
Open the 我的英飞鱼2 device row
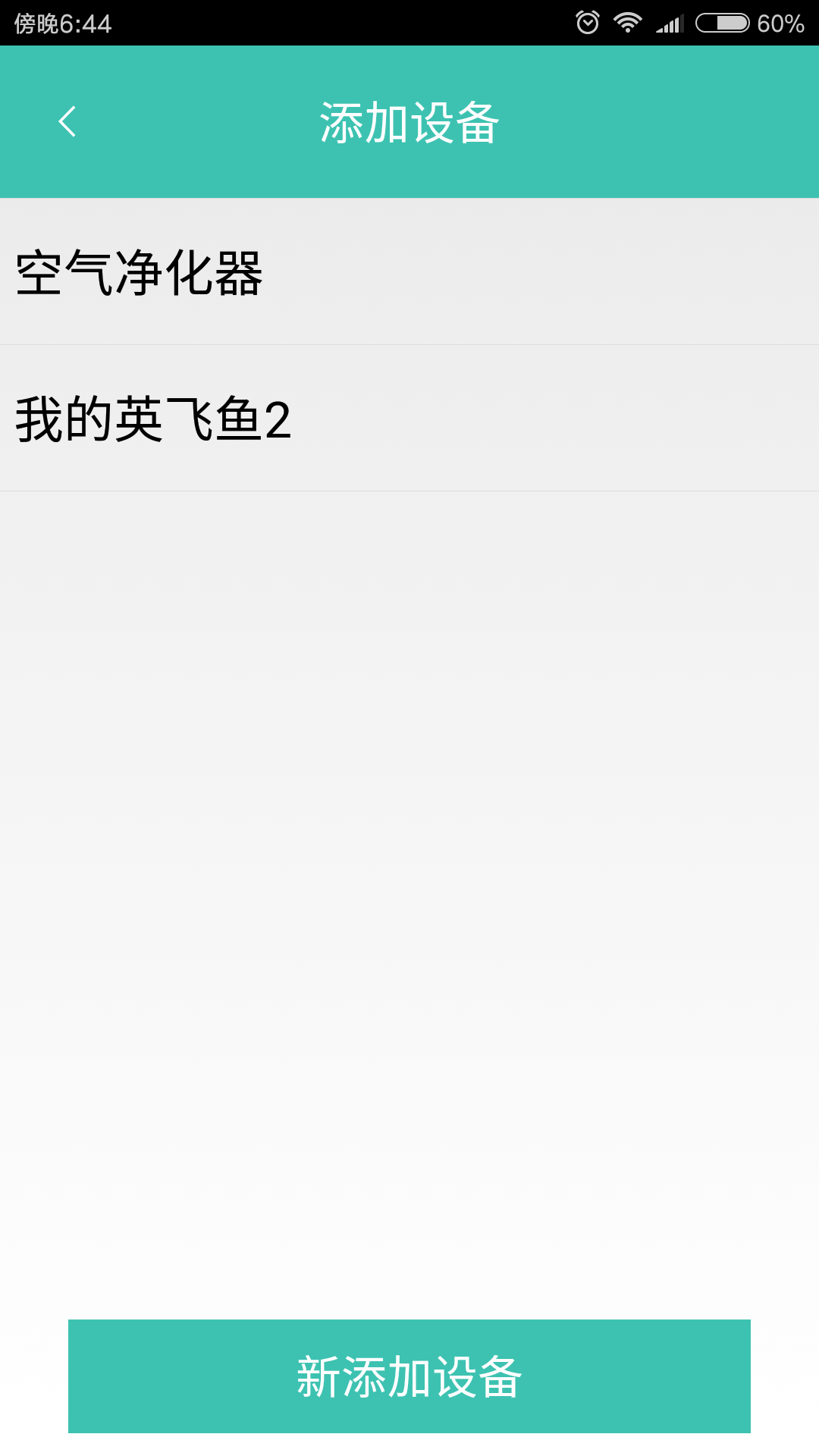tap(409, 419)
